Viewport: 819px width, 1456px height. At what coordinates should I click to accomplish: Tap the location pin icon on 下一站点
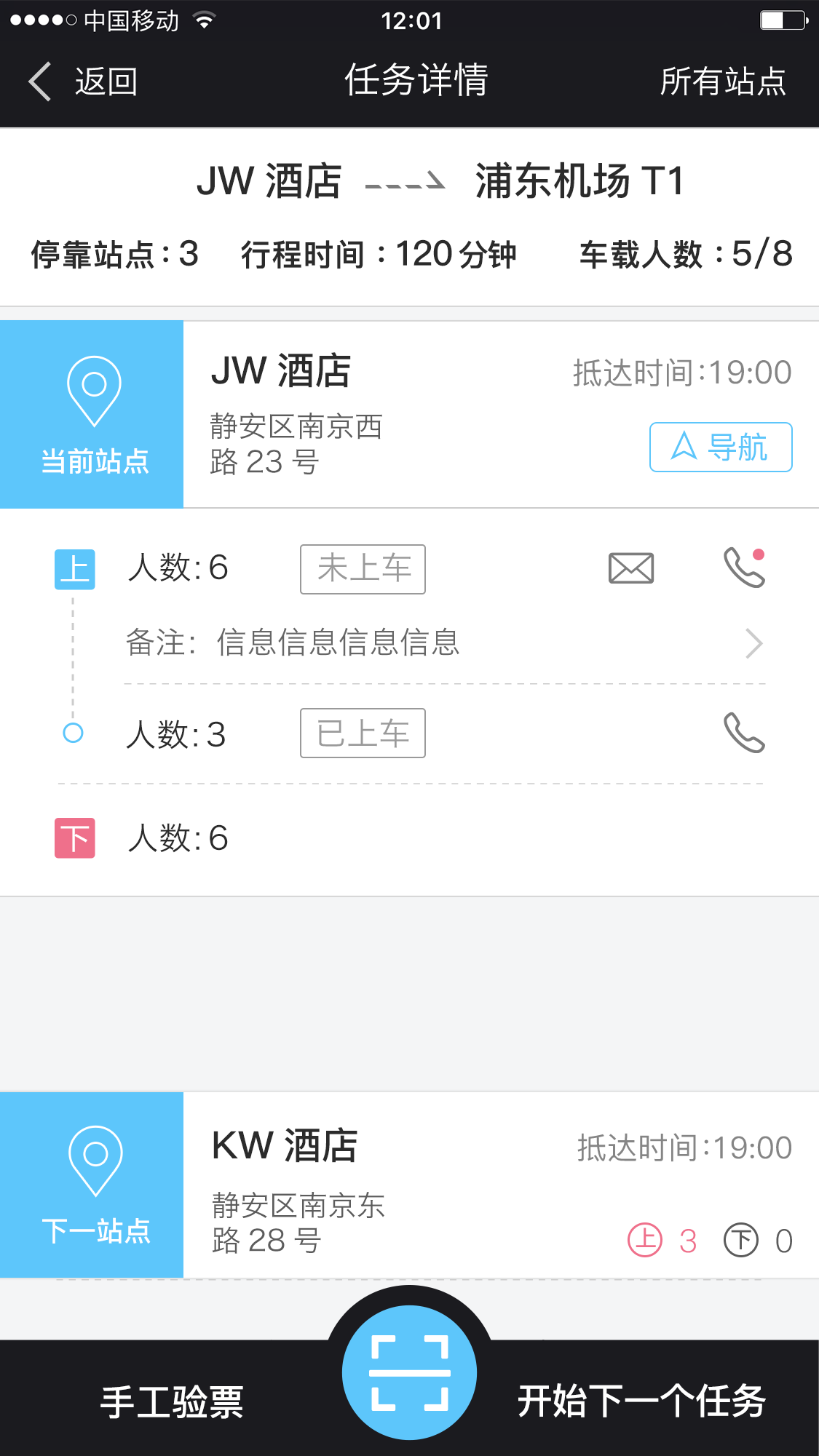click(93, 1161)
